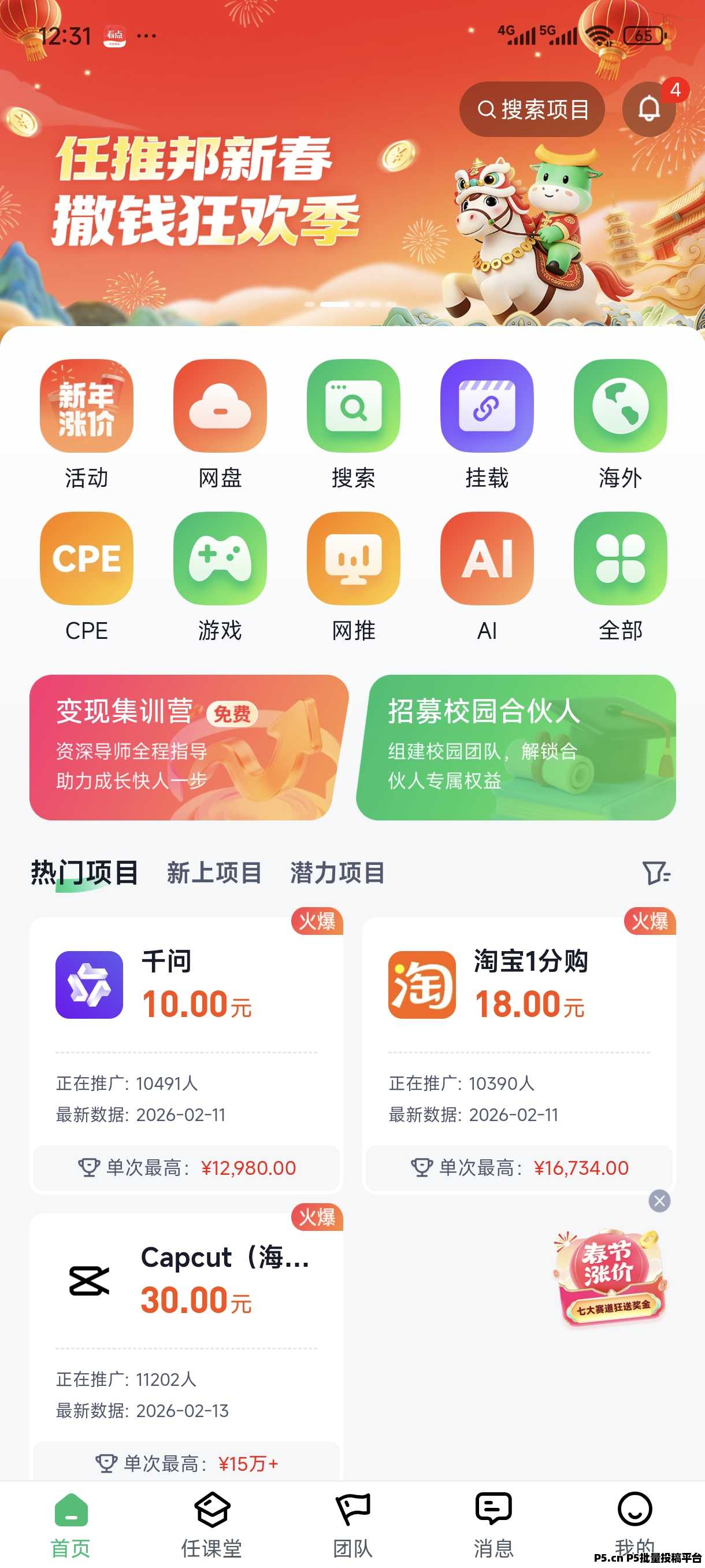Open the 网盘 category icon
The image size is (705, 1568).
pyautogui.click(x=220, y=408)
